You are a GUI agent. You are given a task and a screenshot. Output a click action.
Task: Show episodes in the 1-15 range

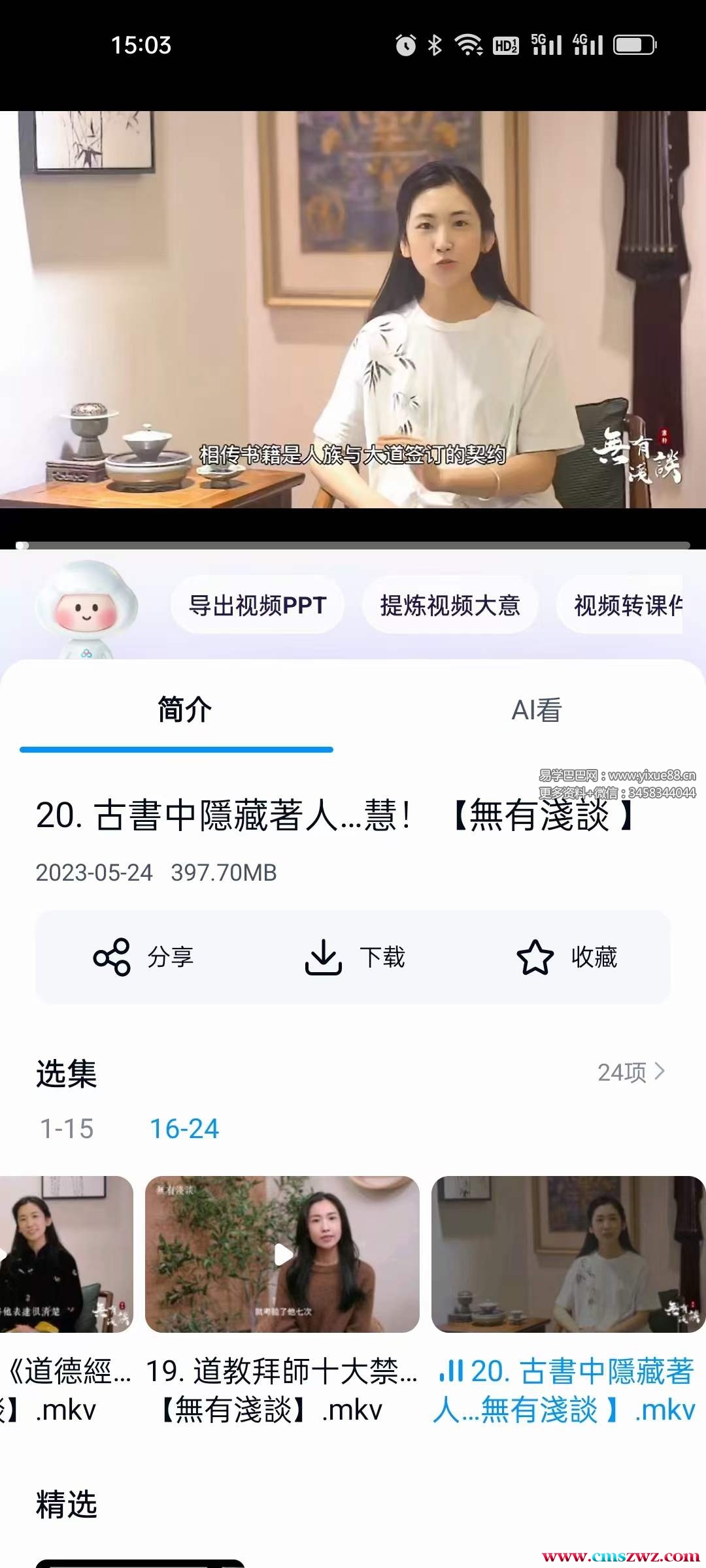67,1129
